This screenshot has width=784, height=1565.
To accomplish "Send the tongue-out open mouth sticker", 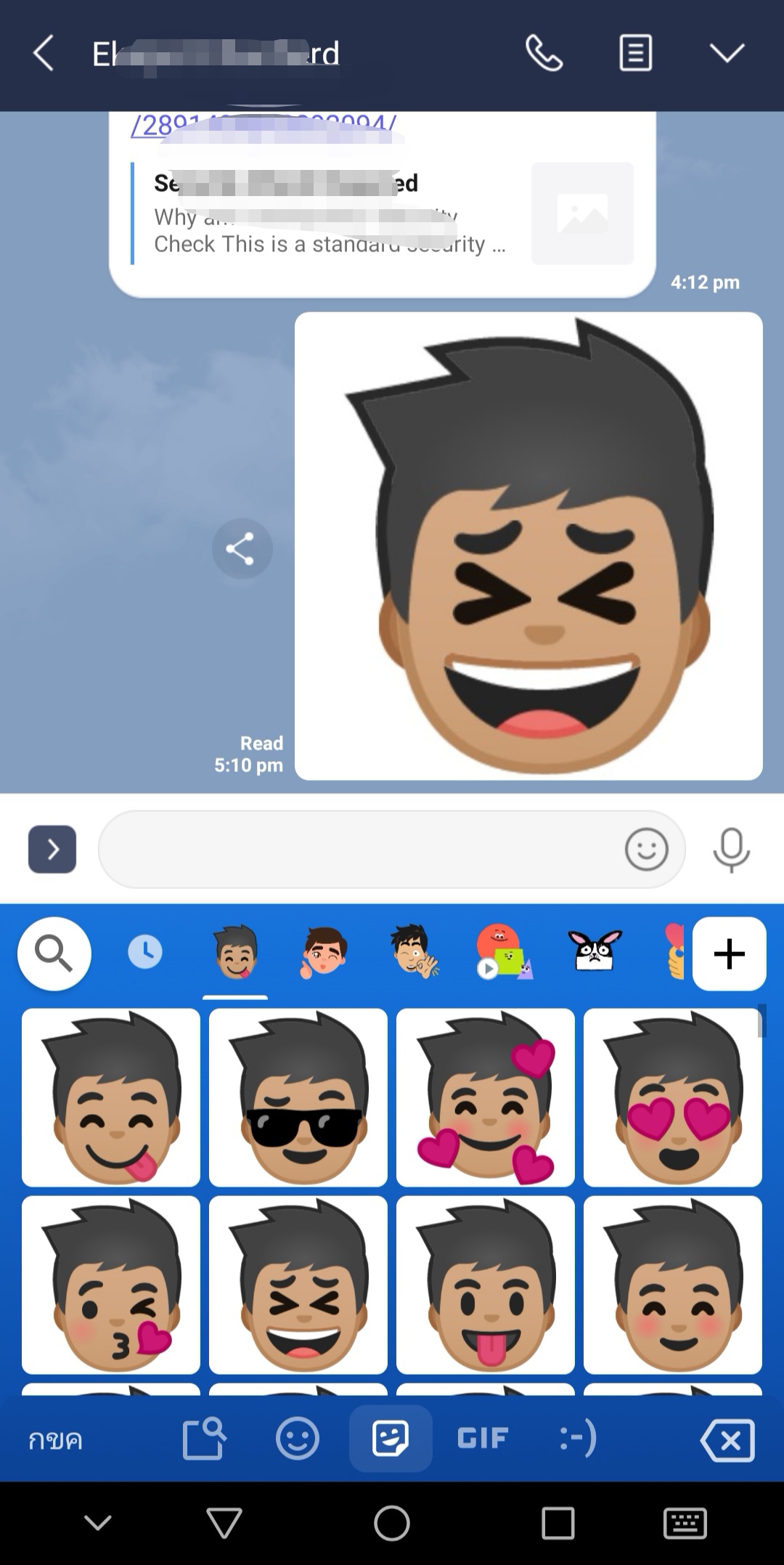I will [x=485, y=1285].
